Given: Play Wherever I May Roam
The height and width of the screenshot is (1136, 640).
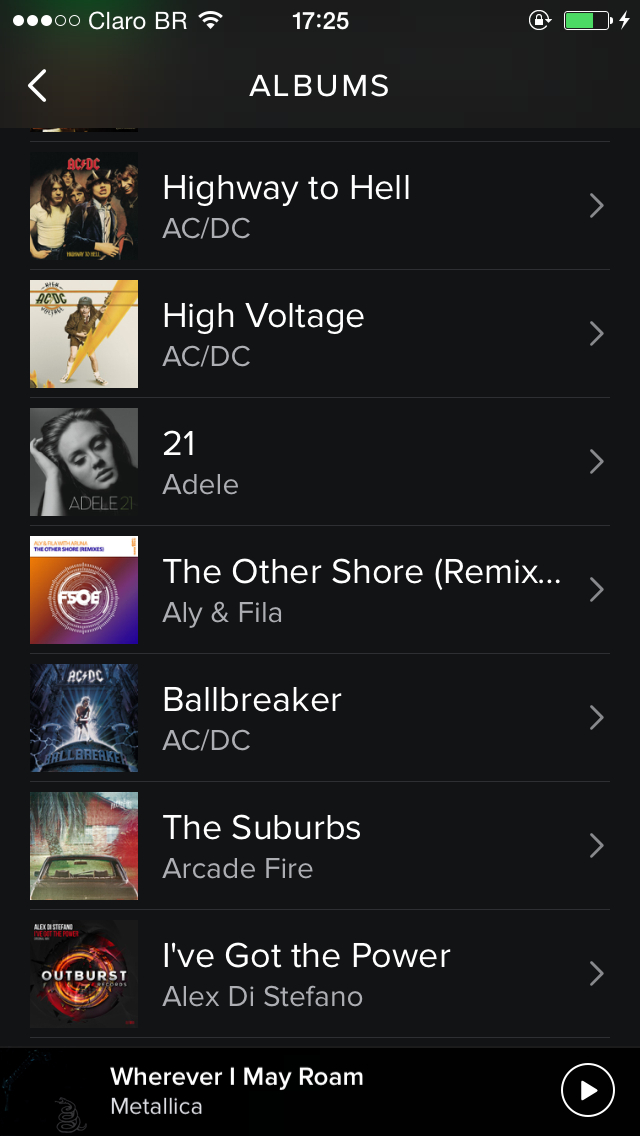Looking at the screenshot, I should click(x=588, y=1090).
